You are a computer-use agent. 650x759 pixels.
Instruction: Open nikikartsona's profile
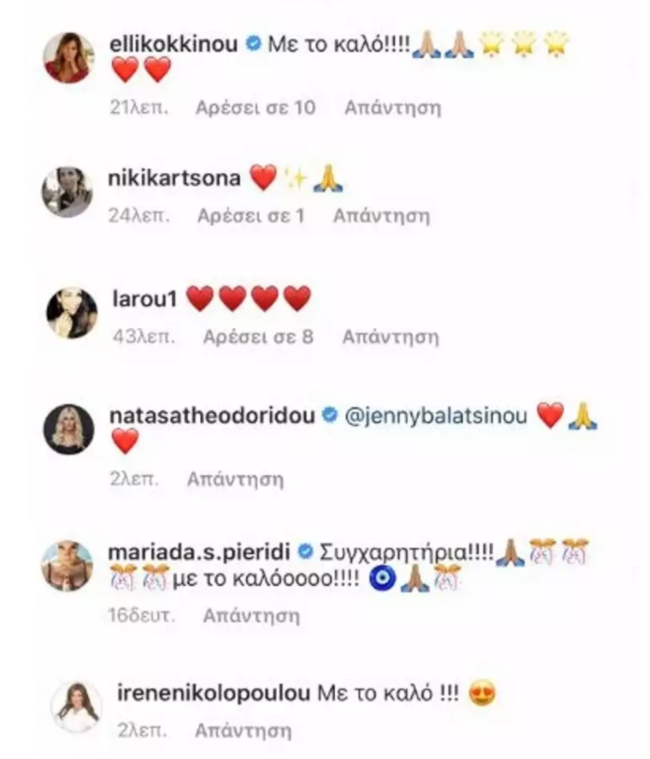(173, 178)
